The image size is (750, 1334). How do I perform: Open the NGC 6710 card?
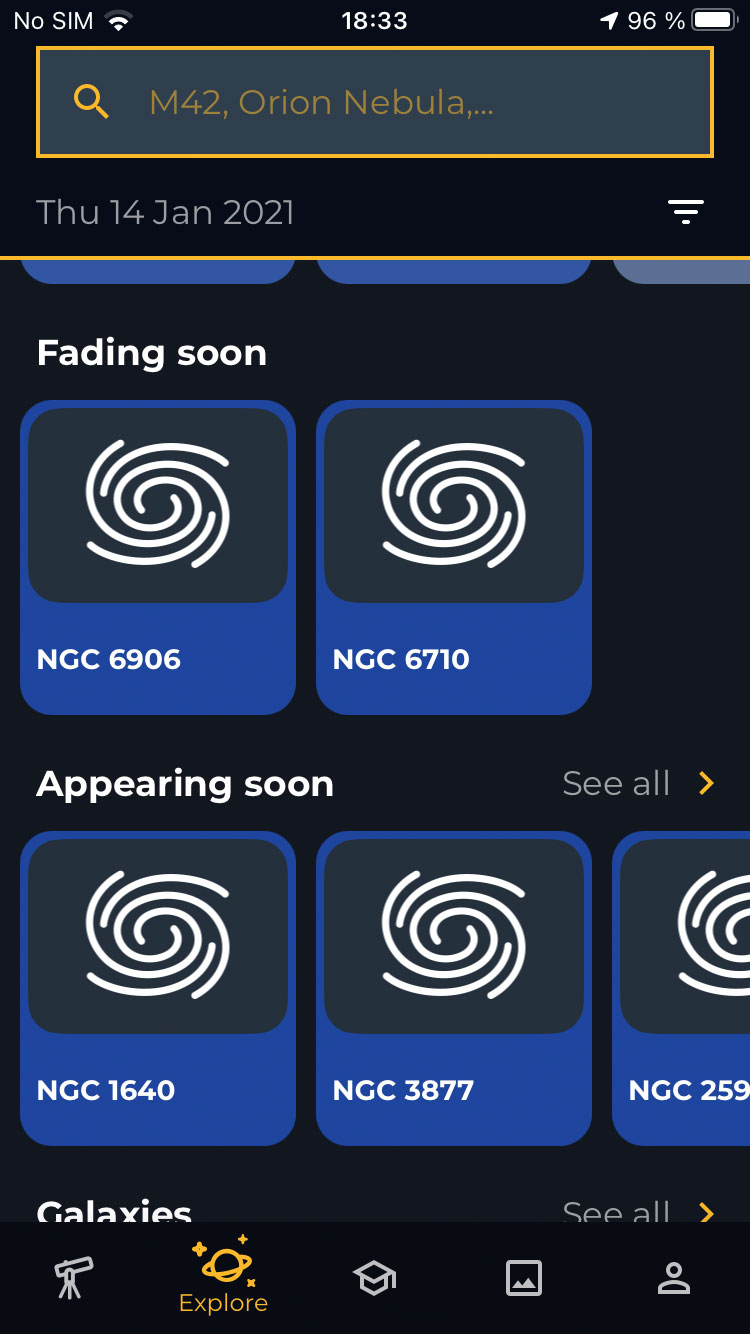click(454, 558)
